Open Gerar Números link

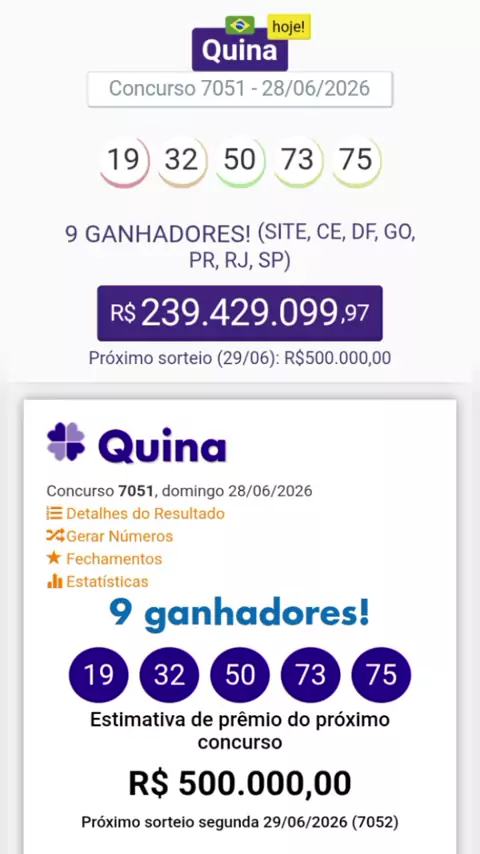click(110, 536)
